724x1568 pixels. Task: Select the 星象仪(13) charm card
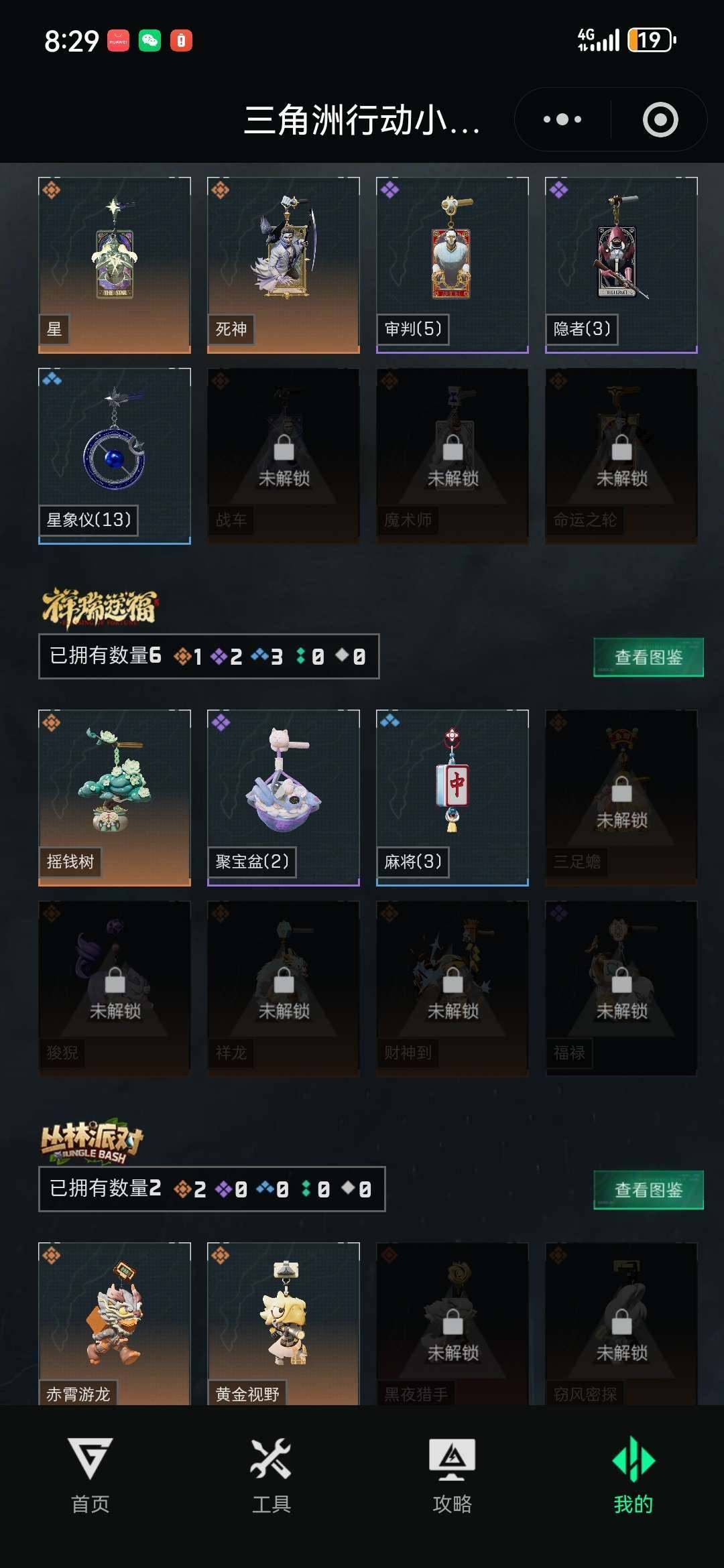click(x=114, y=457)
